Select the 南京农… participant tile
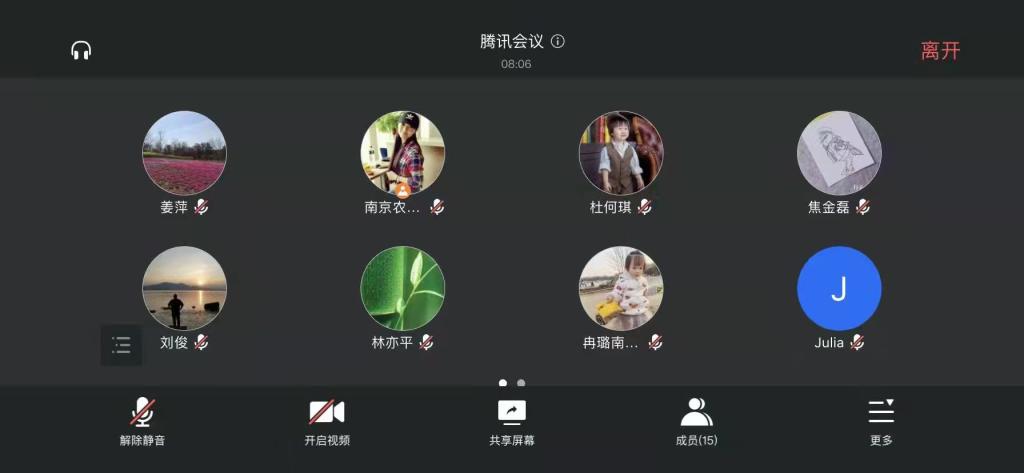Screen dimensions: 1024x473 pyautogui.click(x=402, y=153)
